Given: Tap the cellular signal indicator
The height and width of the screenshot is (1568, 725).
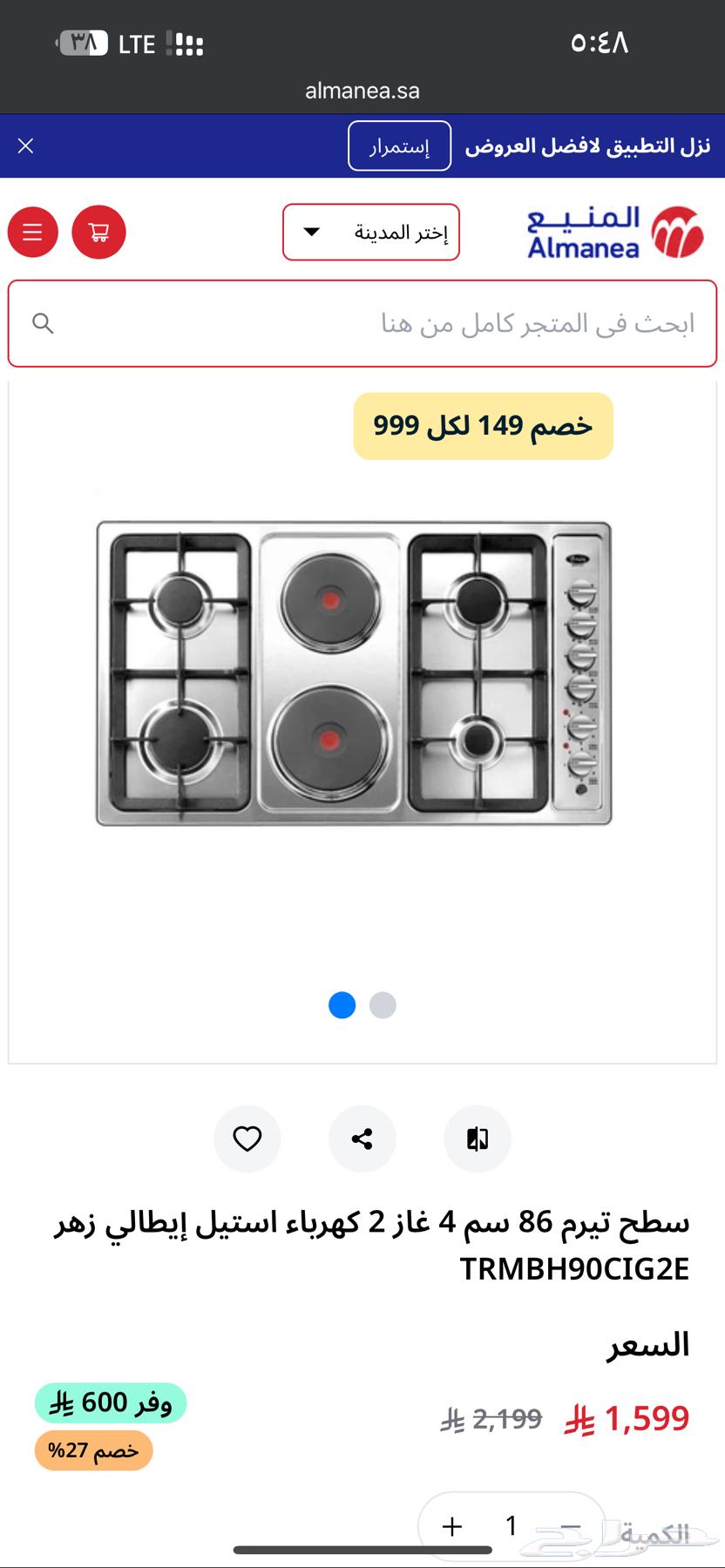Looking at the screenshot, I should tap(184, 43).
